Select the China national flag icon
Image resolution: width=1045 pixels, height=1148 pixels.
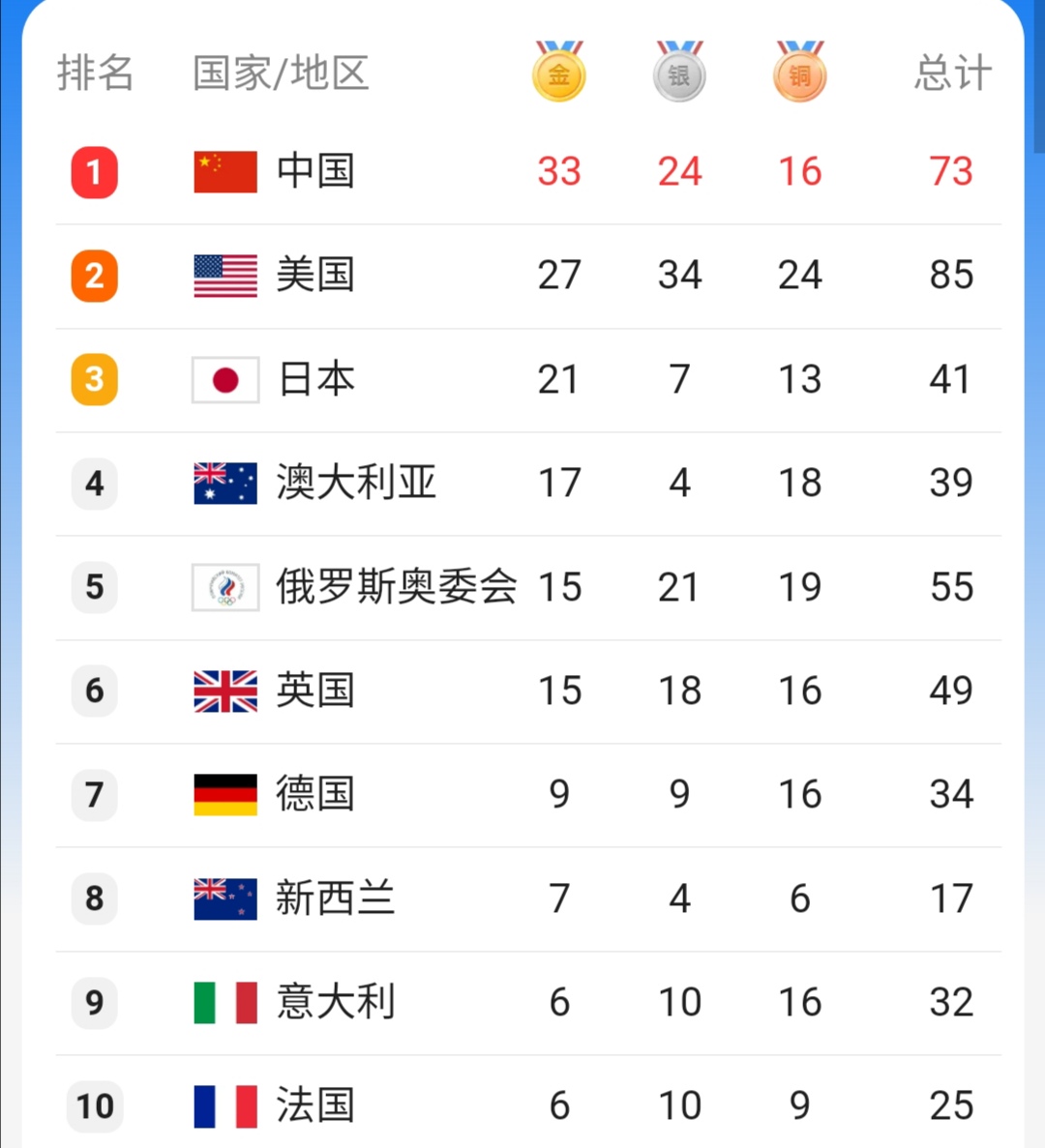224,171
